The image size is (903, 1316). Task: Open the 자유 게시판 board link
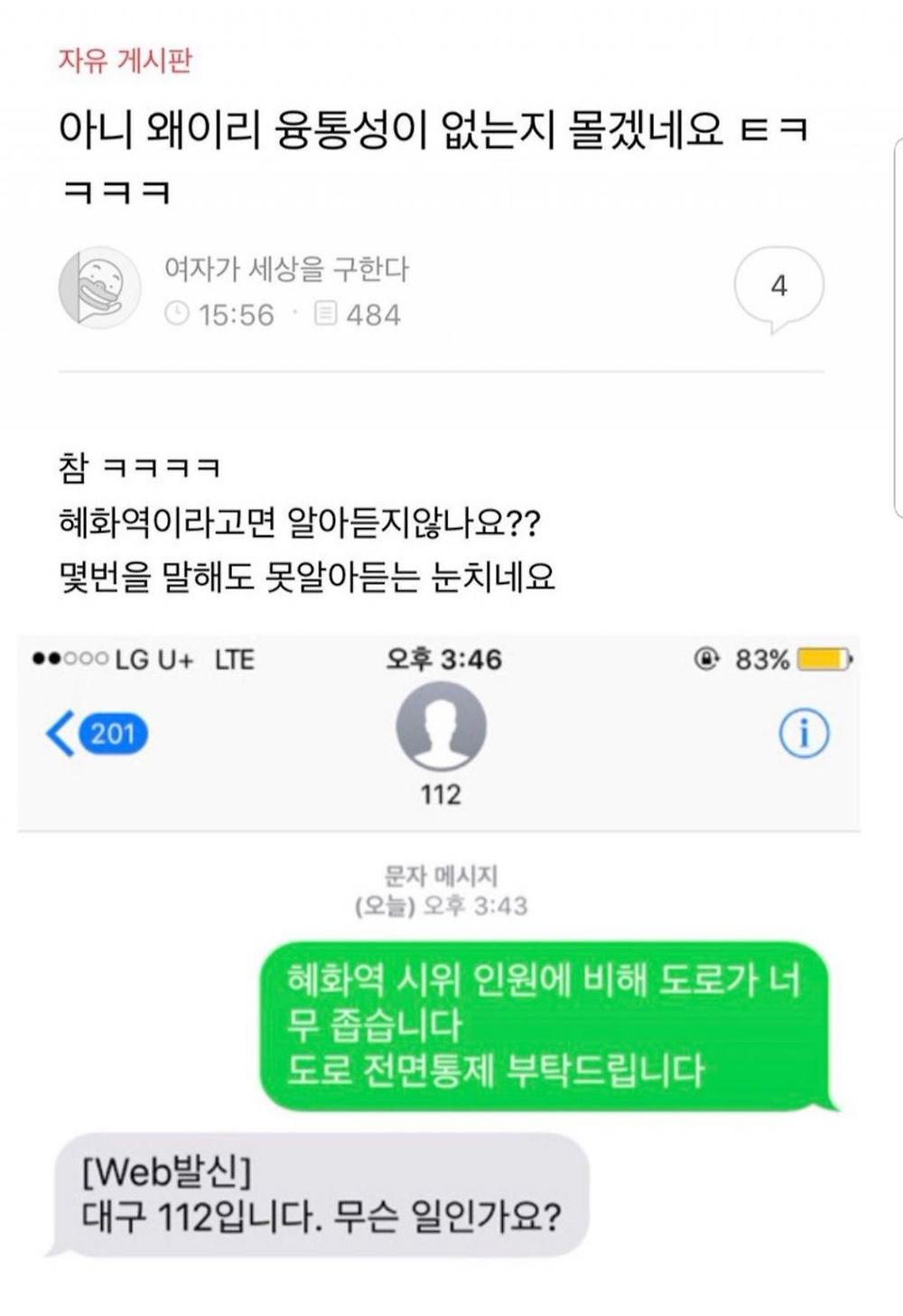pyautogui.click(x=125, y=60)
